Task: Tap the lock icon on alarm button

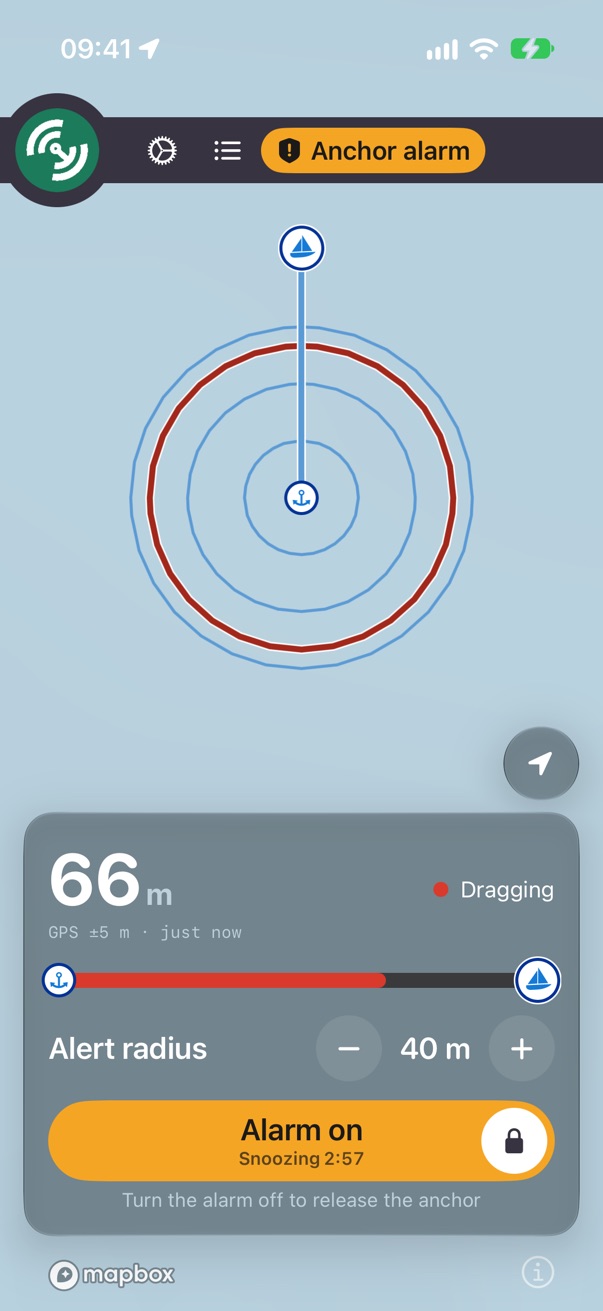Action: click(514, 1141)
